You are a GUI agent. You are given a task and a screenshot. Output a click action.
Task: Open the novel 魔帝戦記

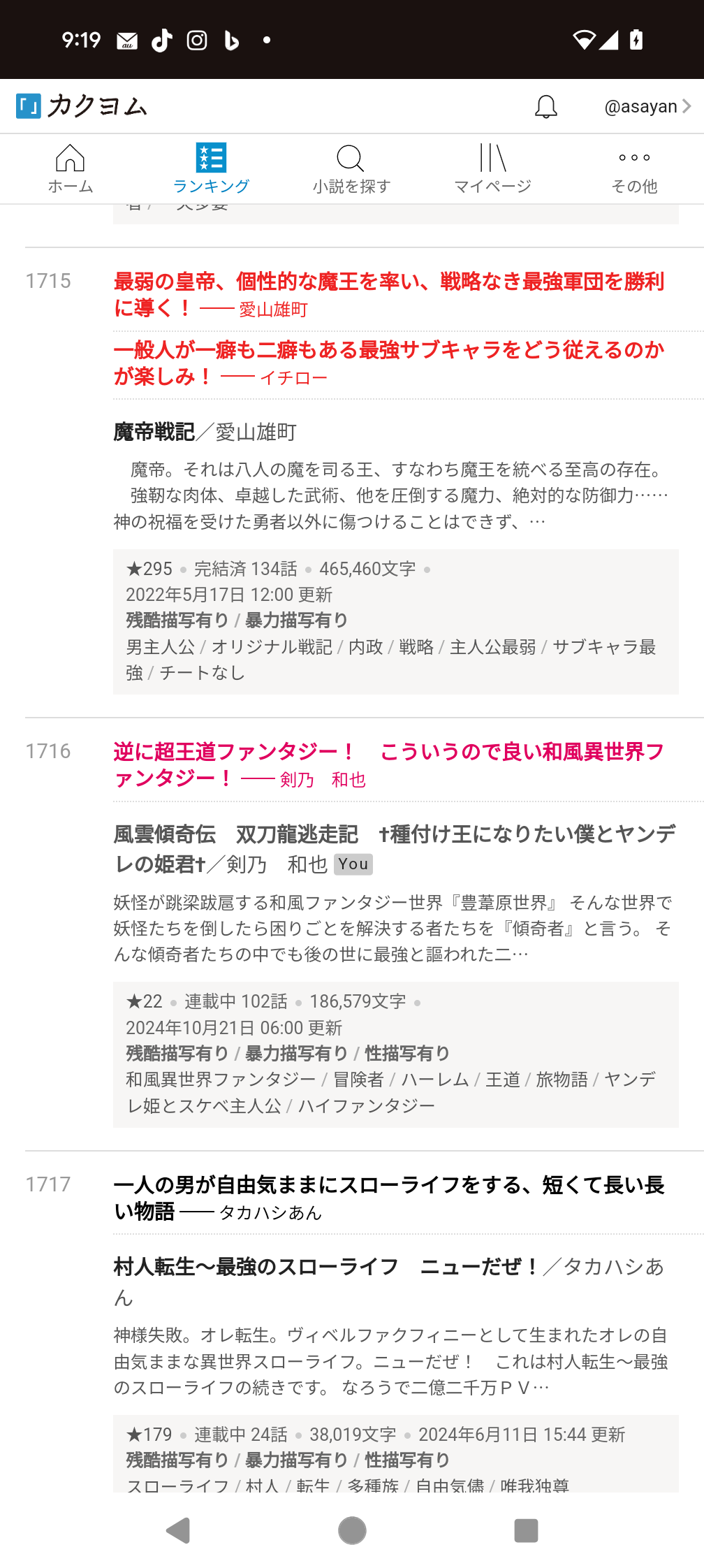154,432
